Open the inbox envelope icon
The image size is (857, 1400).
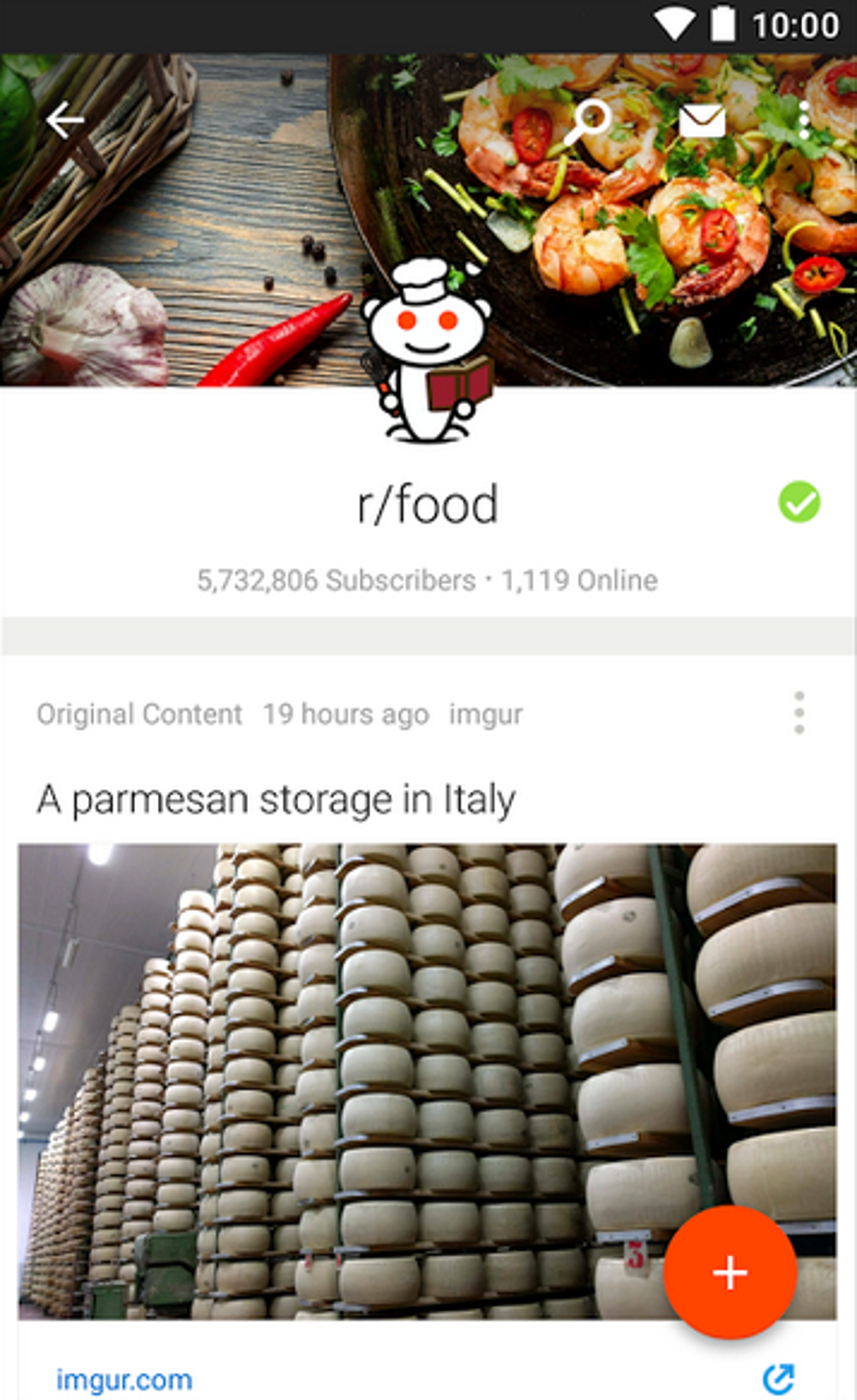[x=702, y=122]
